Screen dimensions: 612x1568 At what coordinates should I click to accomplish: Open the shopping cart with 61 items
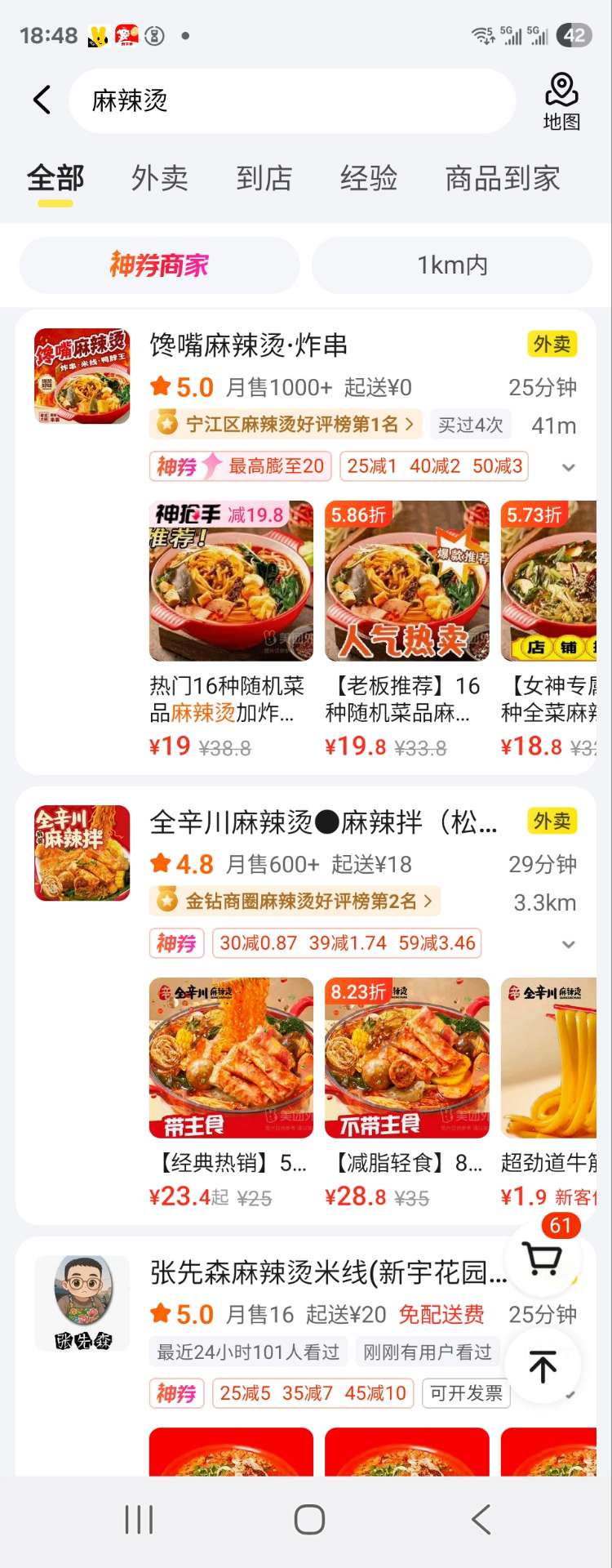[x=543, y=1258]
